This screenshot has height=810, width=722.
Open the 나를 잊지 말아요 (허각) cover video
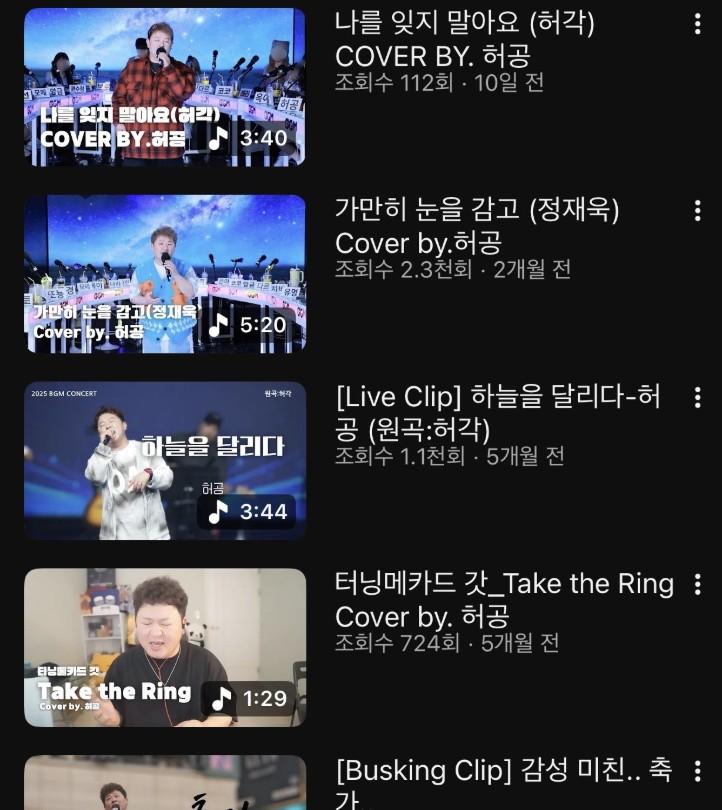click(165, 87)
